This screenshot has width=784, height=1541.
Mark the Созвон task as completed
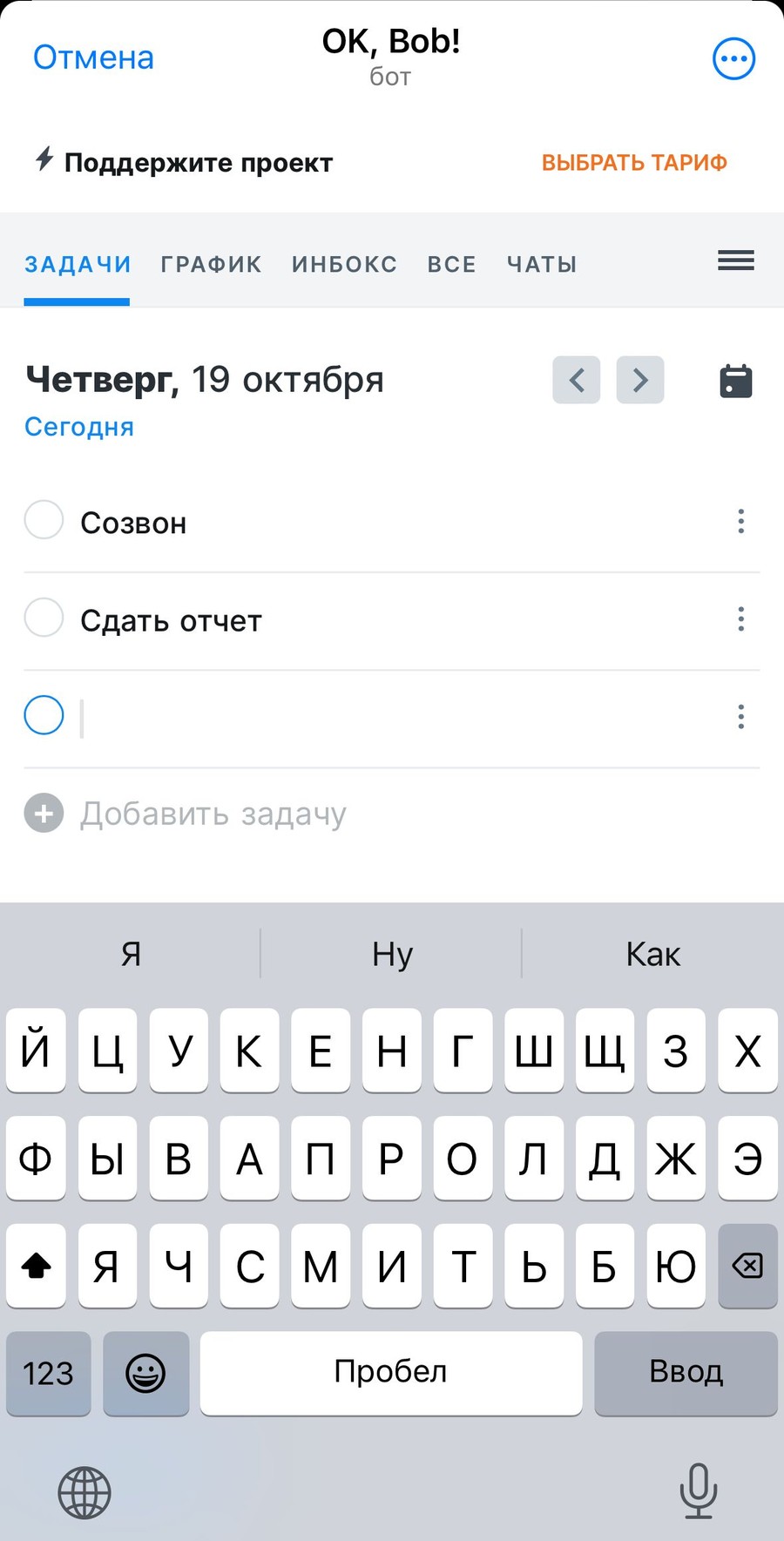point(44,519)
